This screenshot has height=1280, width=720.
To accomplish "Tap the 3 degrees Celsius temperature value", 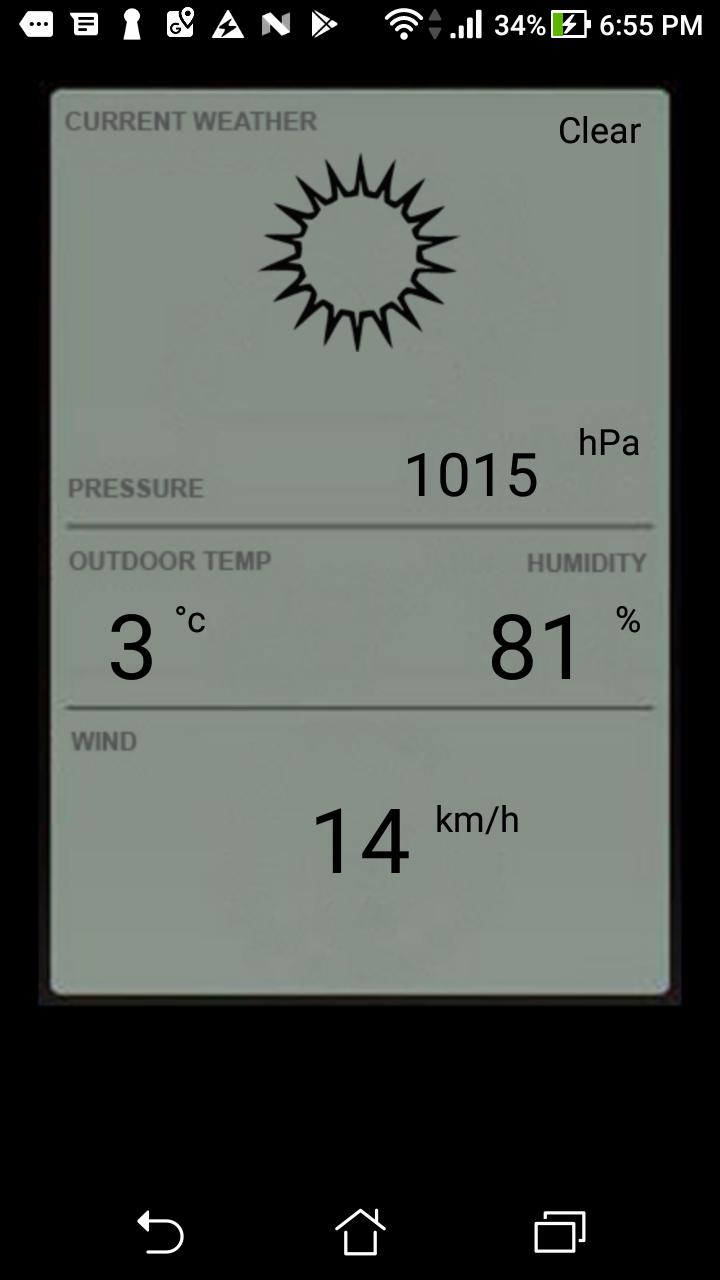I will pyautogui.click(x=131, y=645).
